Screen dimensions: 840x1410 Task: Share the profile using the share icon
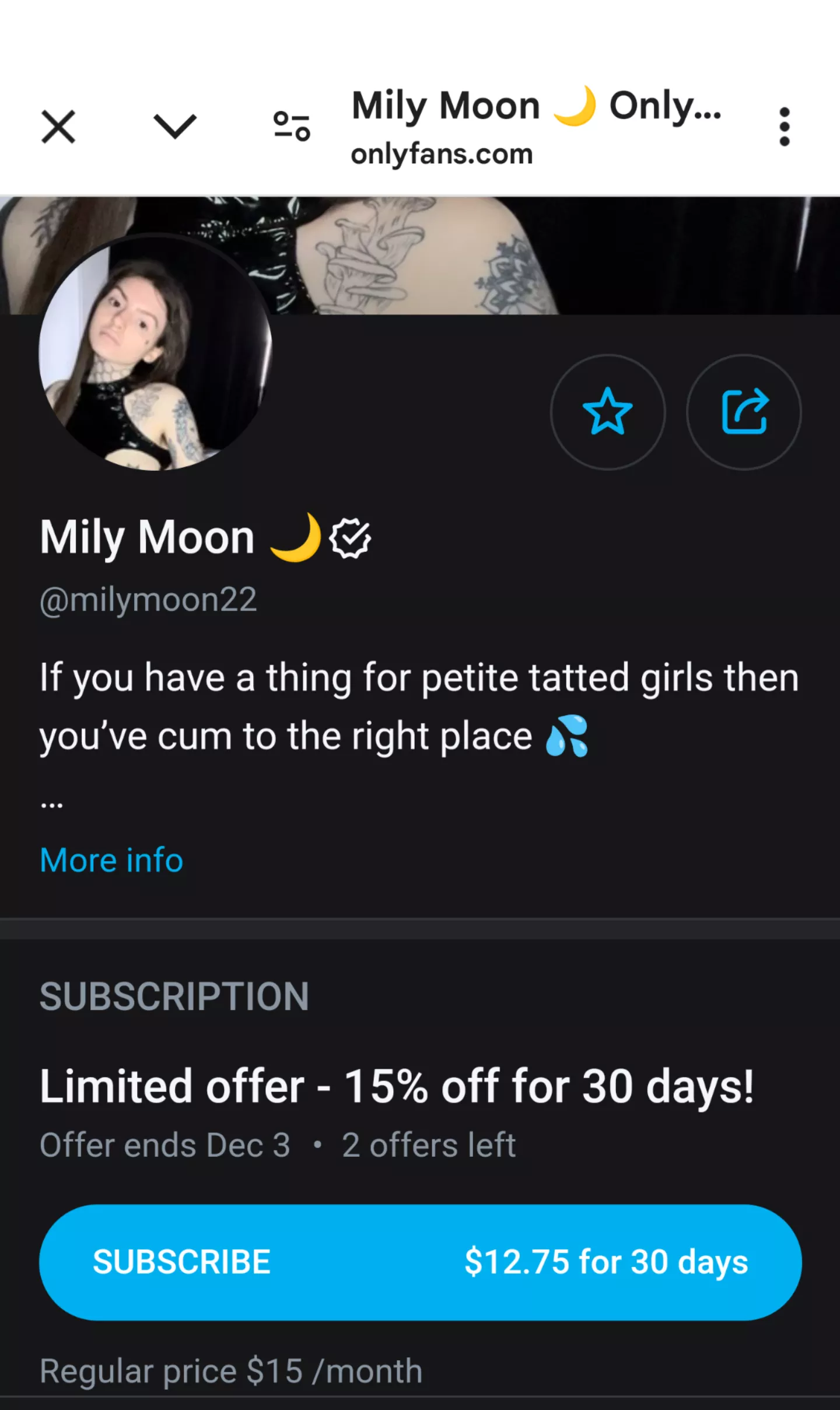point(743,412)
